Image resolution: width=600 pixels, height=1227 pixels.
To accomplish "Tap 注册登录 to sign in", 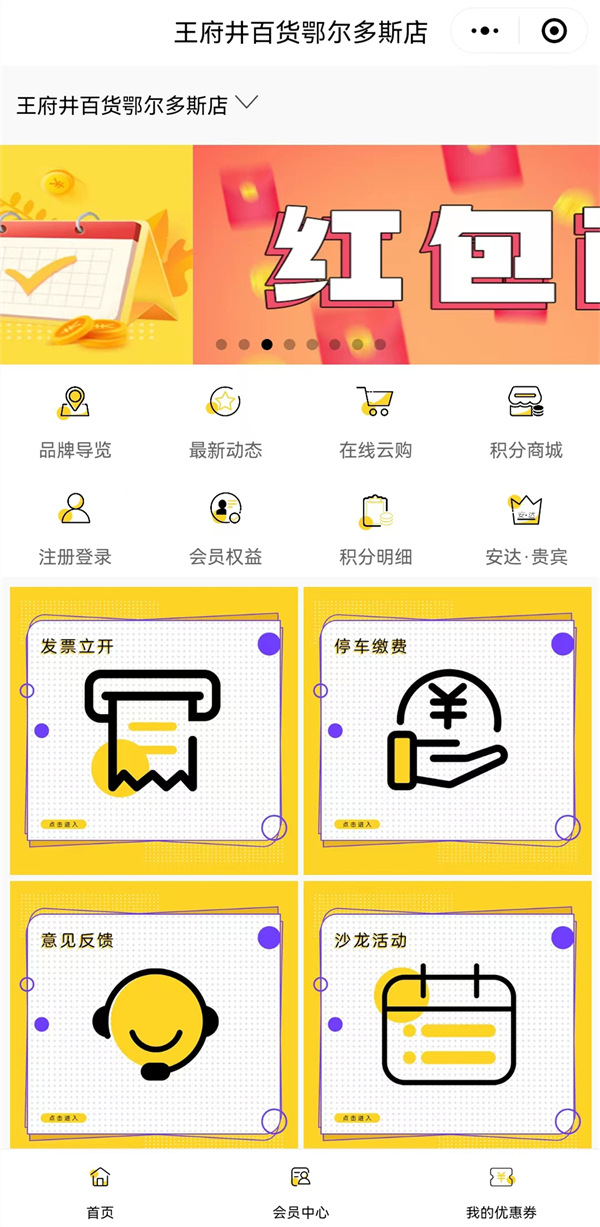I will tap(75, 529).
